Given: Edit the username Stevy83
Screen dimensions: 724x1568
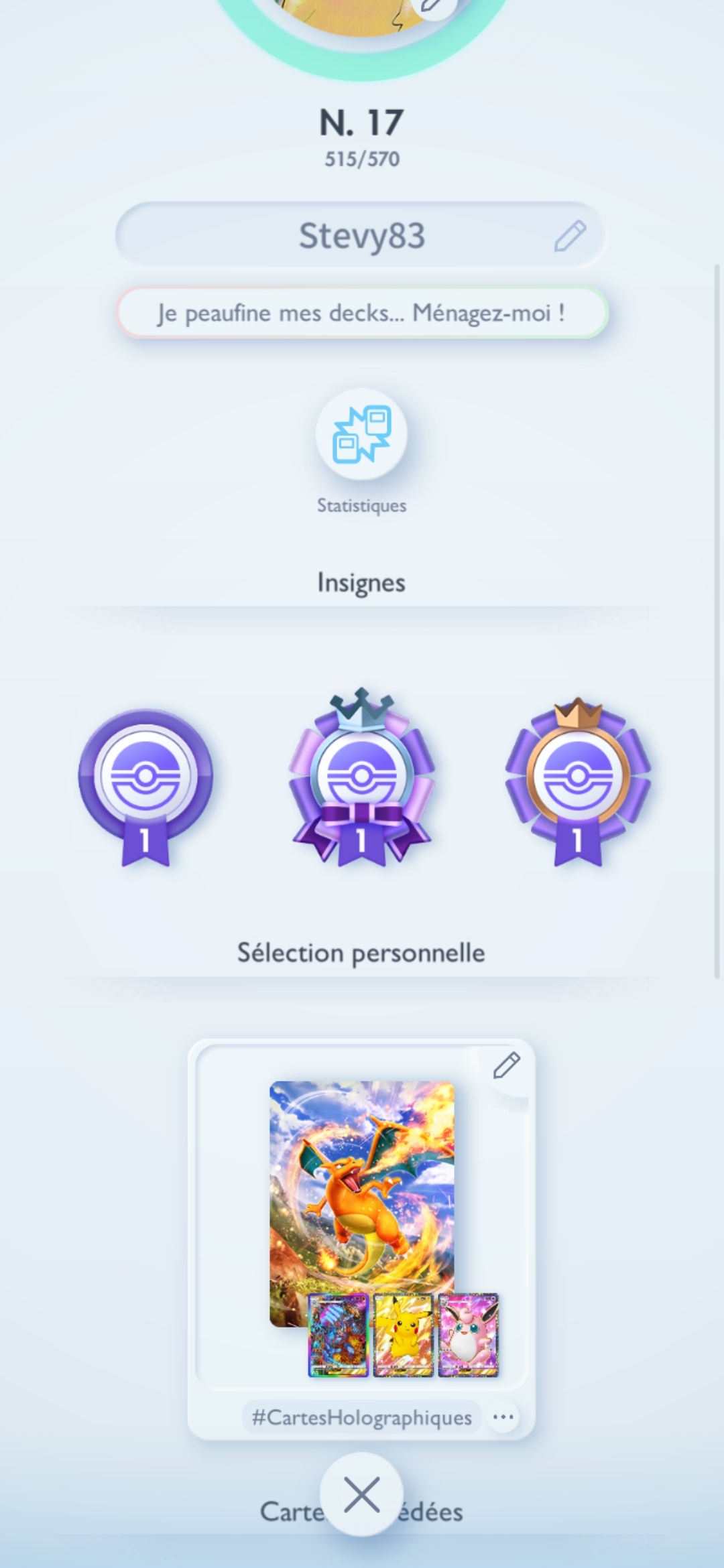Looking at the screenshot, I should pyautogui.click(x=570, y=236).
